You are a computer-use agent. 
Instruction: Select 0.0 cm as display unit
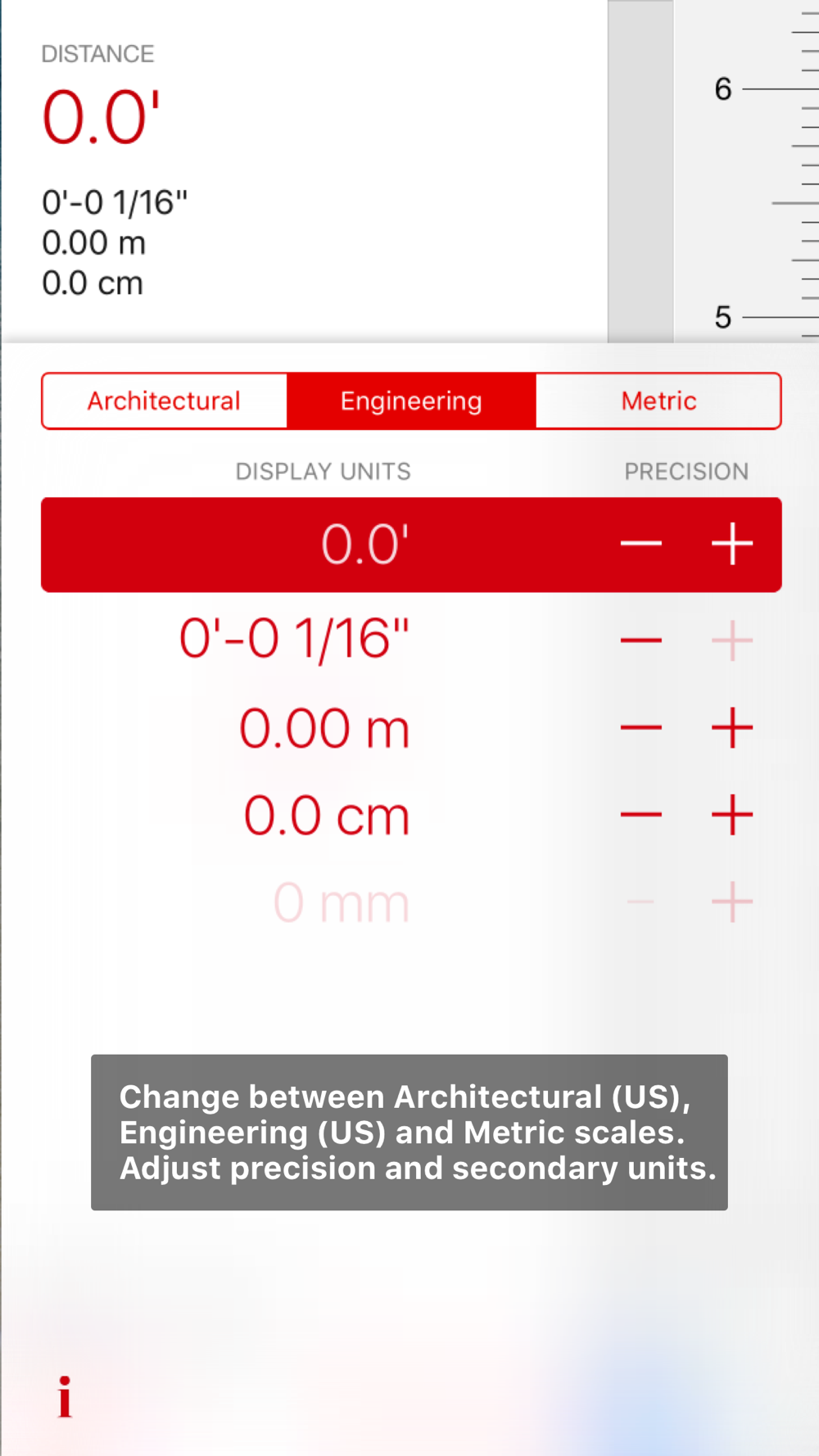click(x=326, y=816)
